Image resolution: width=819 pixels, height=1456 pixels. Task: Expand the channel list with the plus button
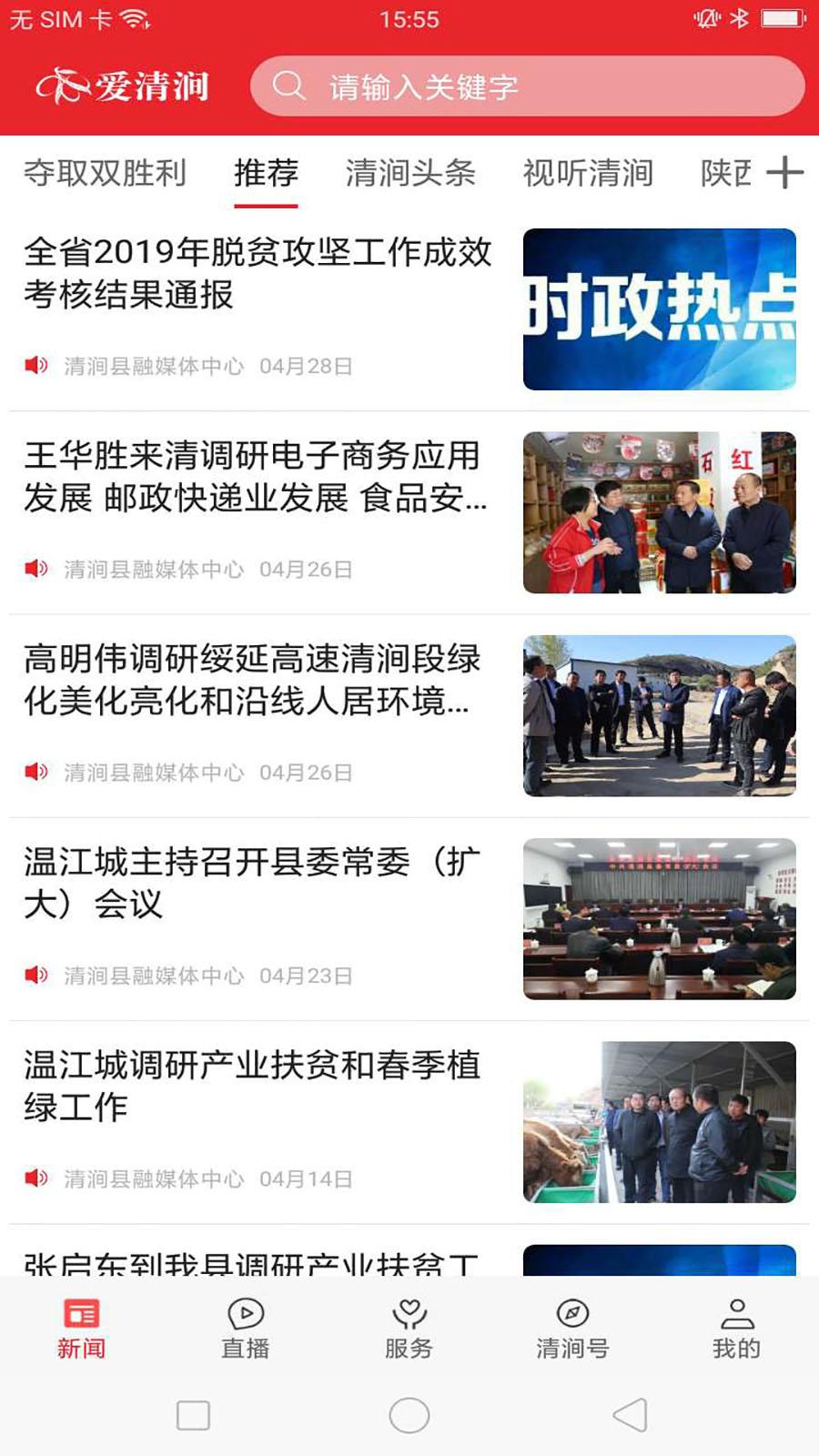784,173
